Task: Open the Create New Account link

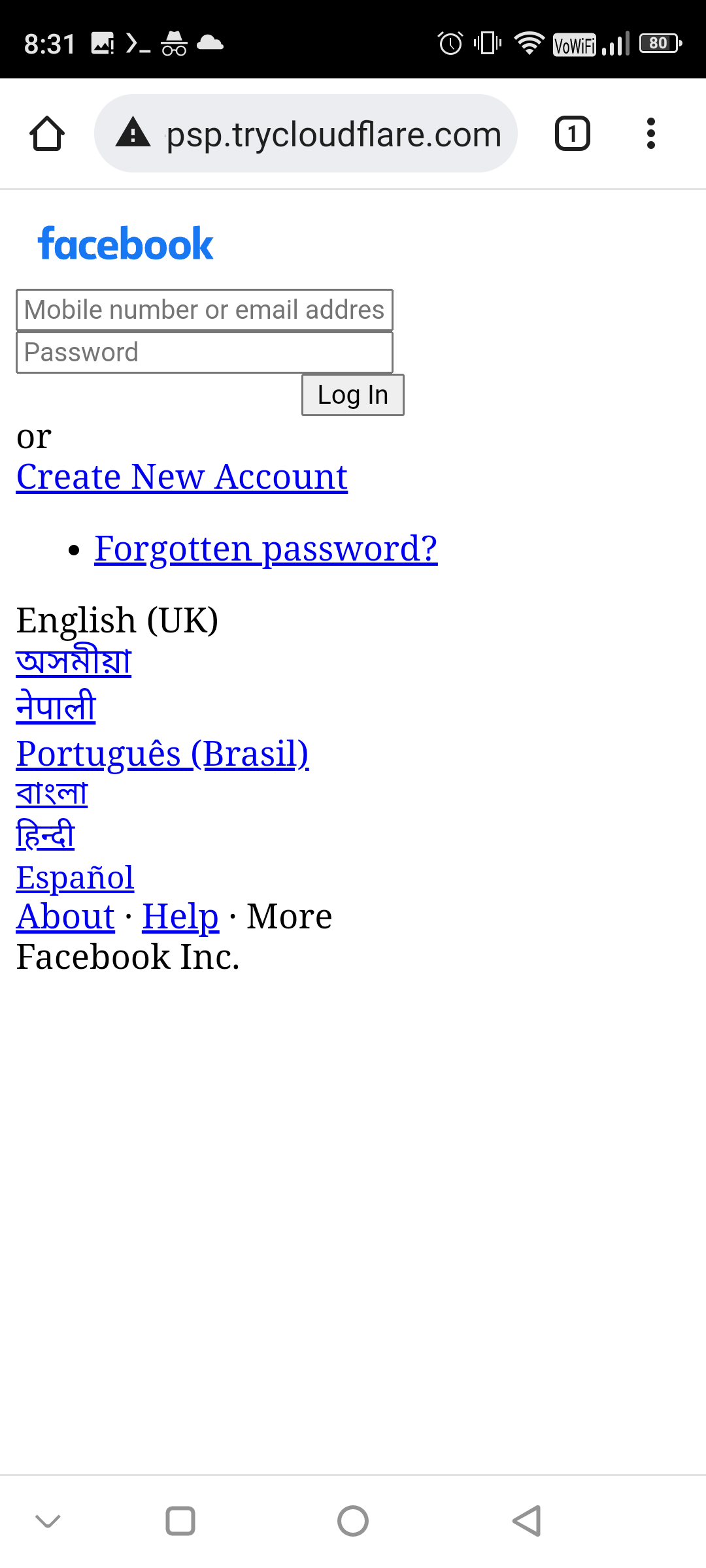Action: pos(181,476)
